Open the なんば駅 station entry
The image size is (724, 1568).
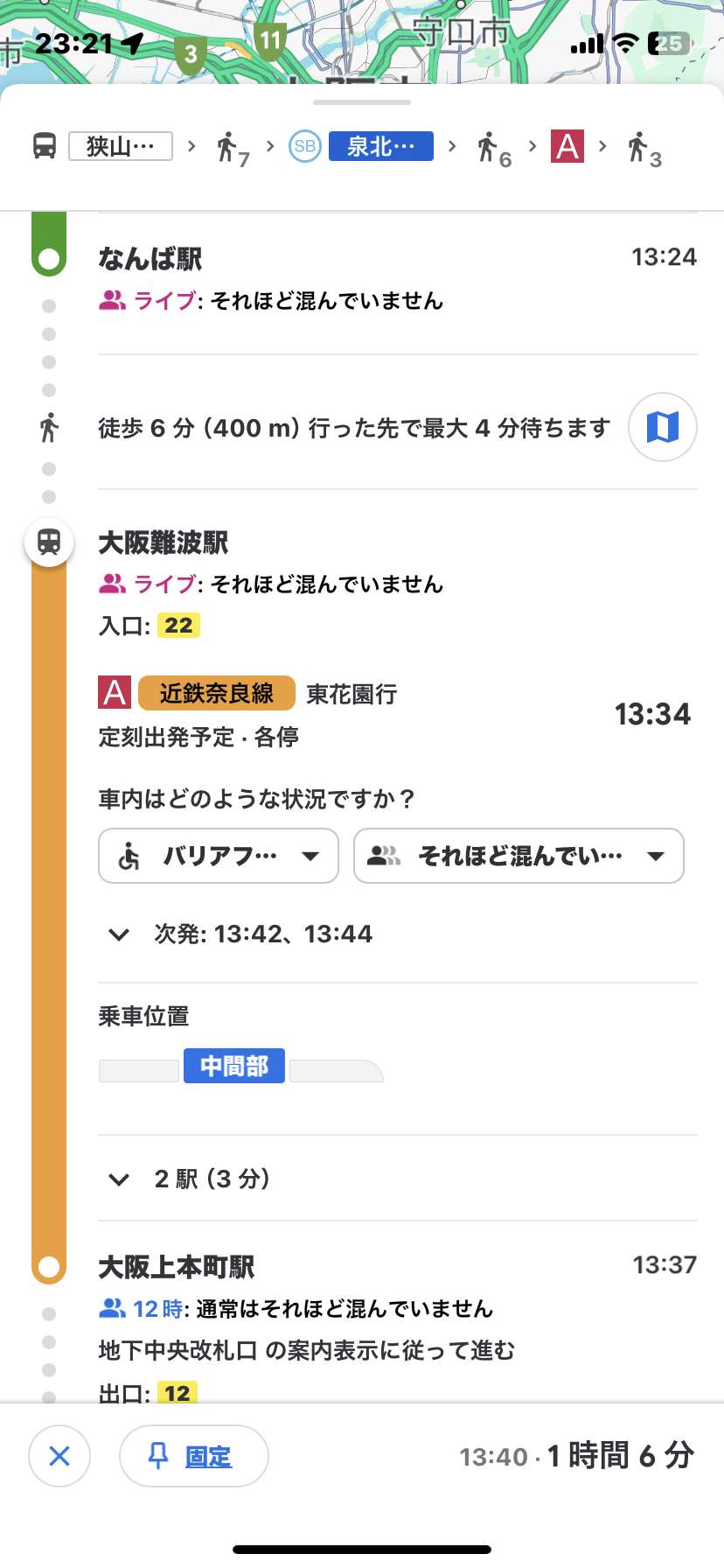tap(150, 259)
